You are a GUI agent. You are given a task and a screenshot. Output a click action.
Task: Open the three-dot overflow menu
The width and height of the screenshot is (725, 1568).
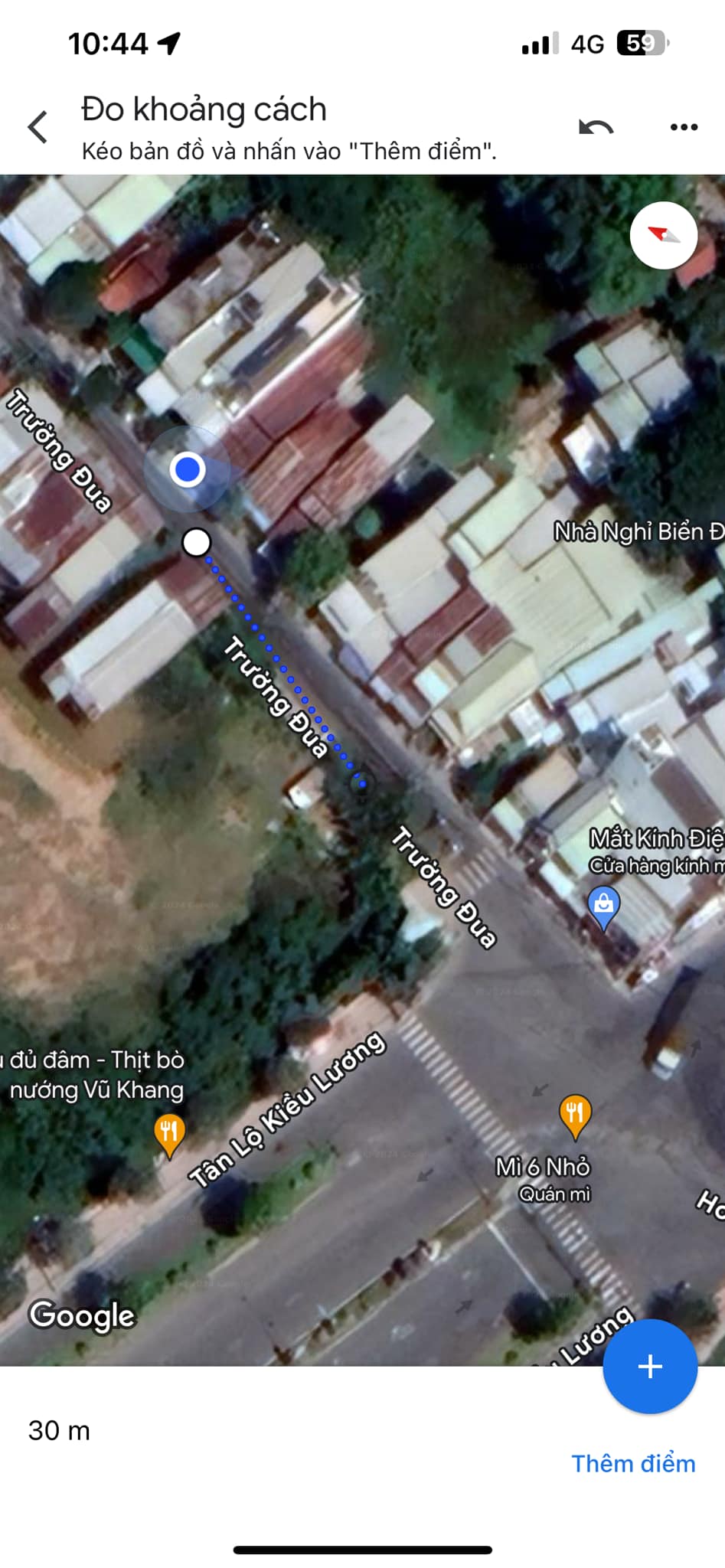pyautogui.click(x=683, y=127)
